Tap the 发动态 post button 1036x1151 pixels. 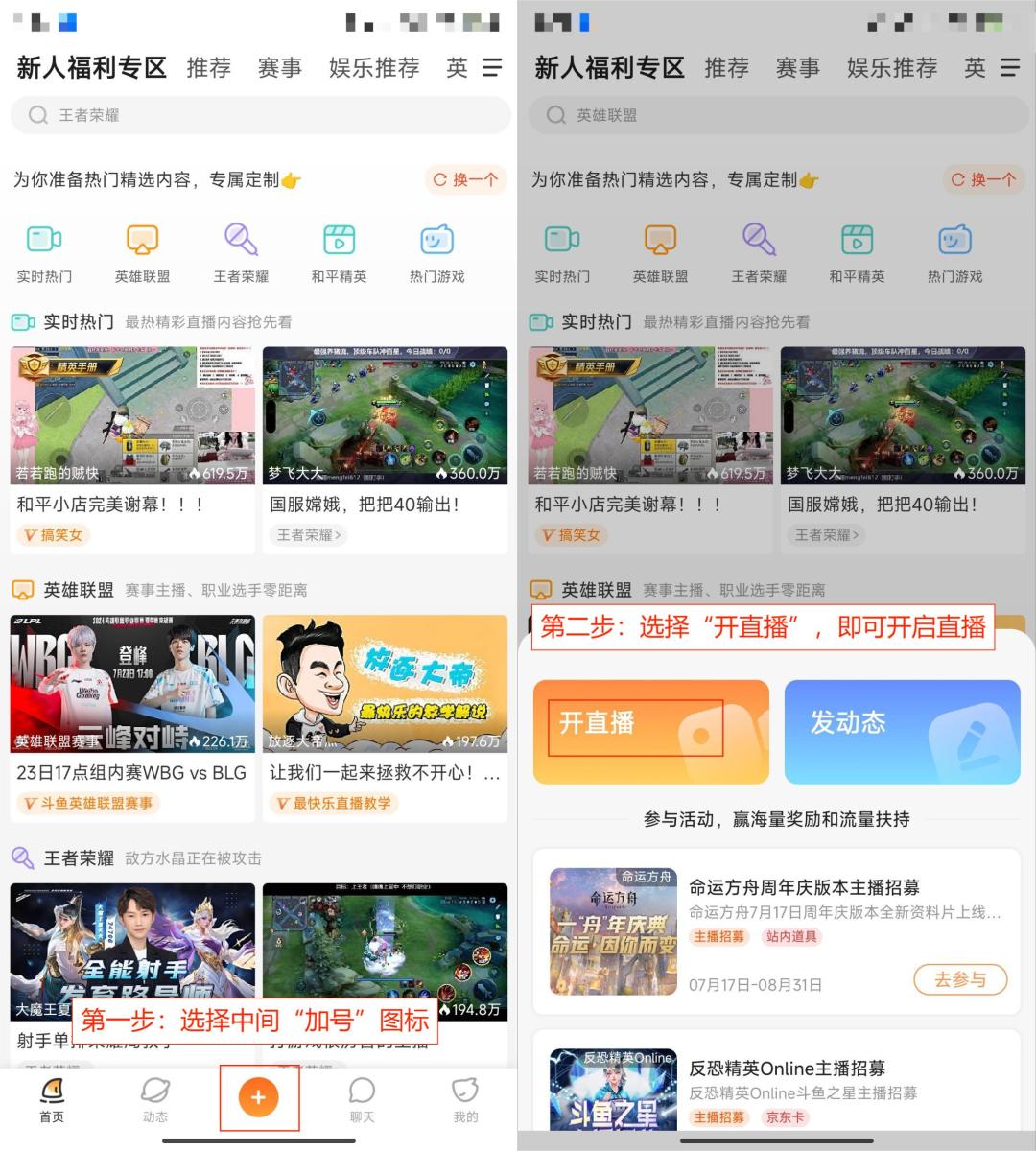click(x=900, y=731)
